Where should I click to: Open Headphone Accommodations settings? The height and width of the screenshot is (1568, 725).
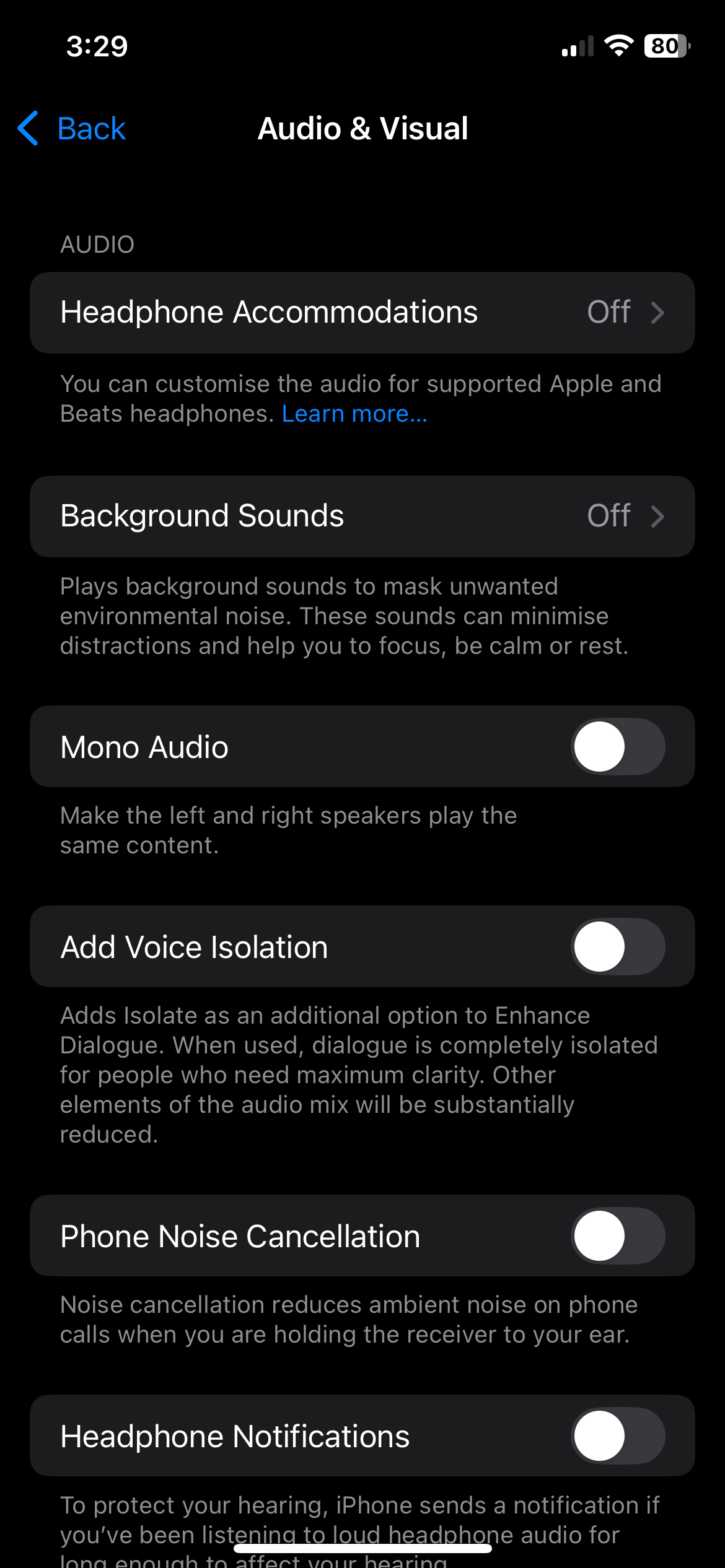362,313
